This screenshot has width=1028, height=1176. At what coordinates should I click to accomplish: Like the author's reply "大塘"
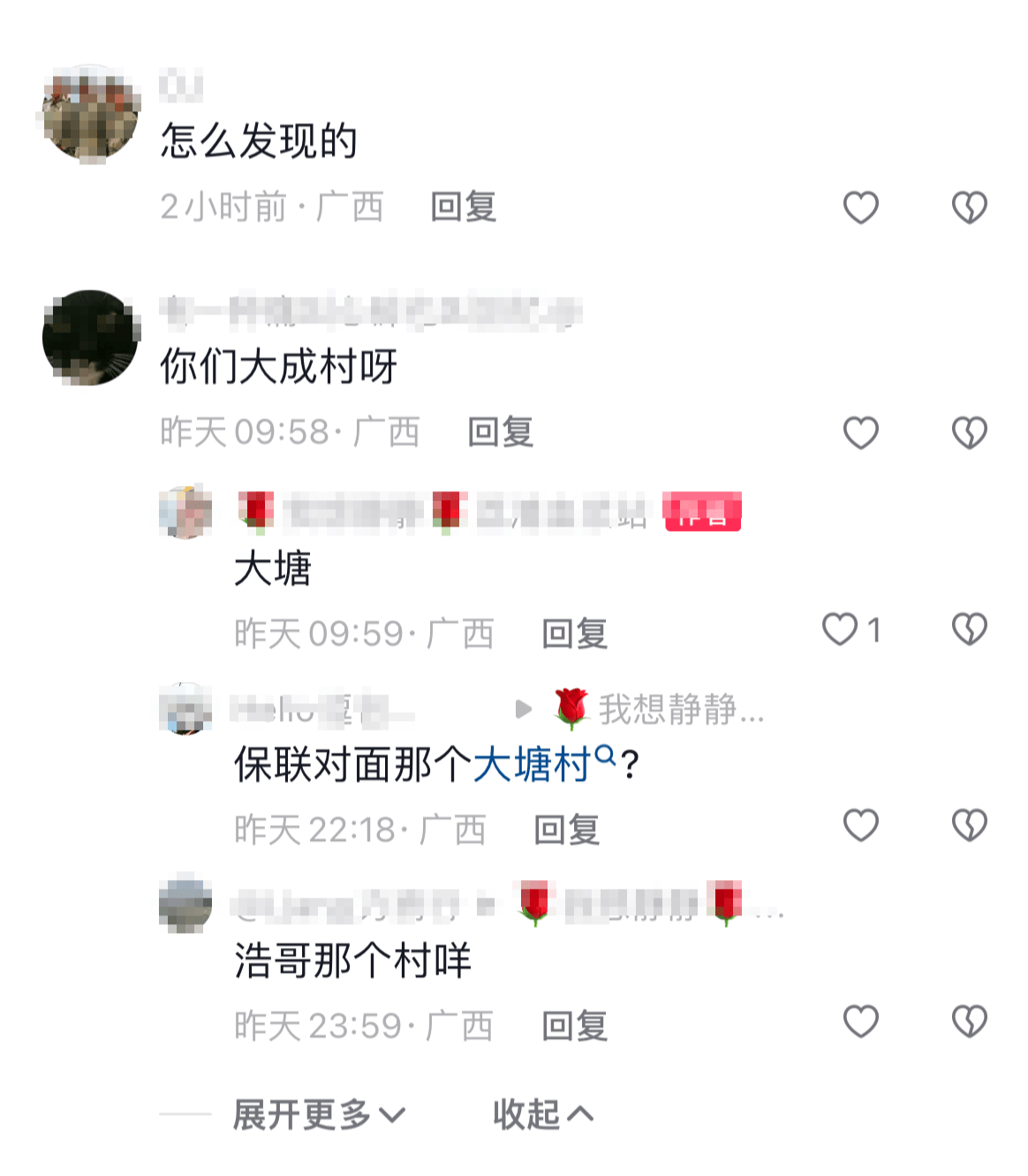click(x=841, y=630)
